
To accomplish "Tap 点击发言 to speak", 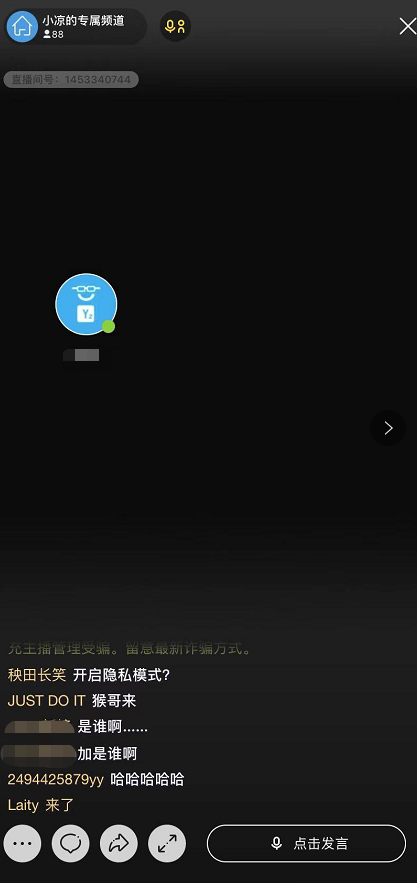I will pyautogui.click(x=307, y=843).
